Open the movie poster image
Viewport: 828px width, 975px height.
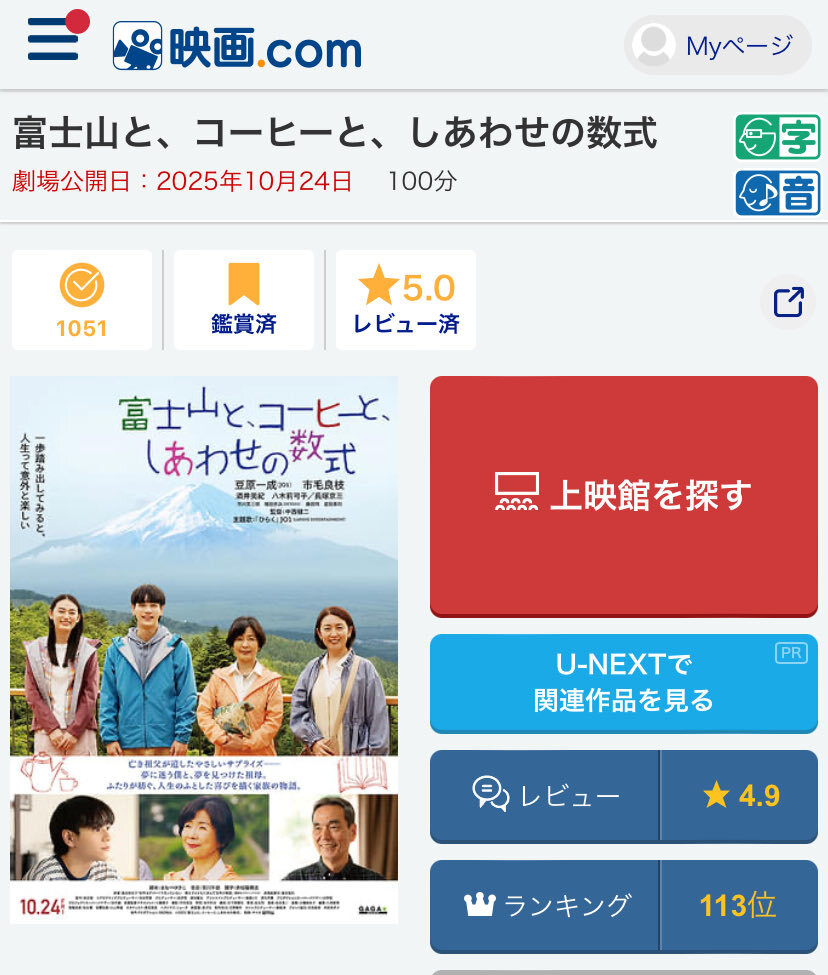click(x=204, y=650)
